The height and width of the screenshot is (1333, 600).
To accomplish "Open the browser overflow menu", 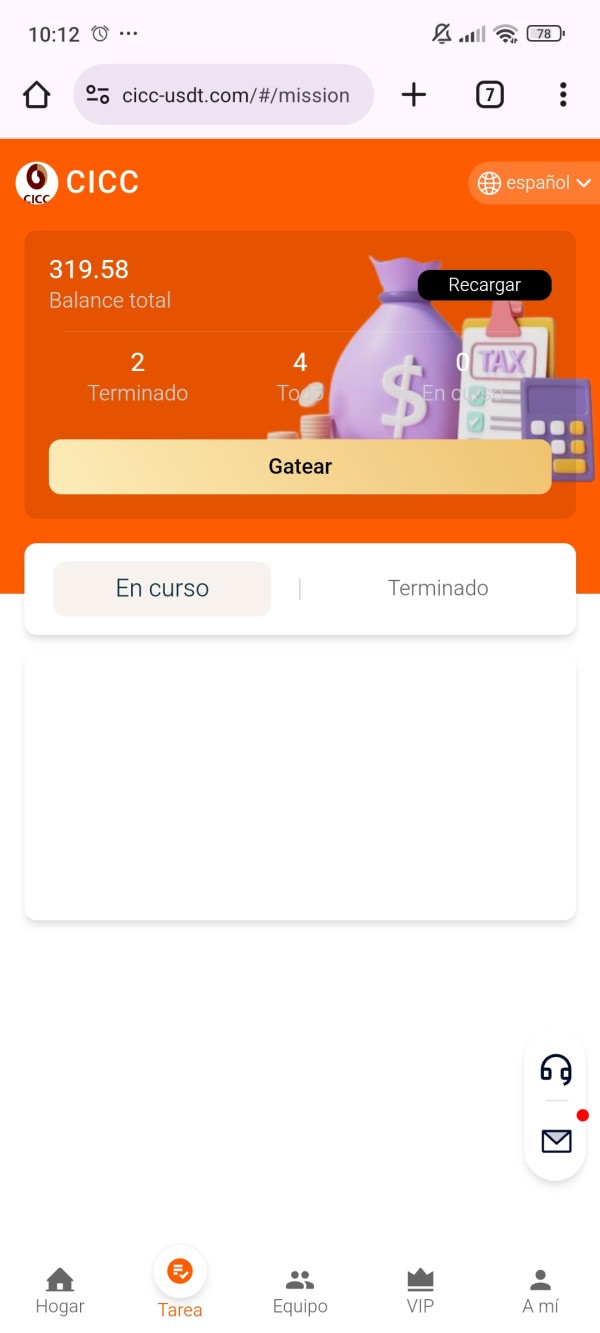I will 563,95.
